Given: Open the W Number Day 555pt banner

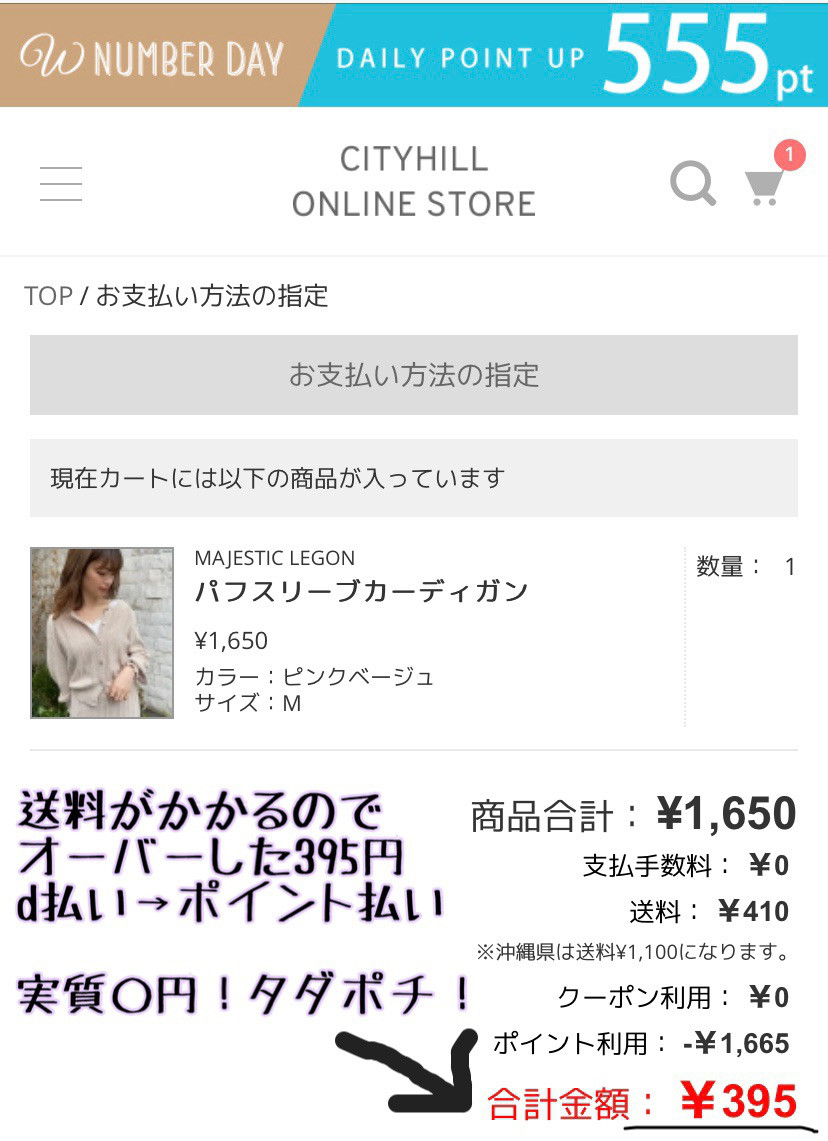Looking at the screenshot, I should [414, 56].
